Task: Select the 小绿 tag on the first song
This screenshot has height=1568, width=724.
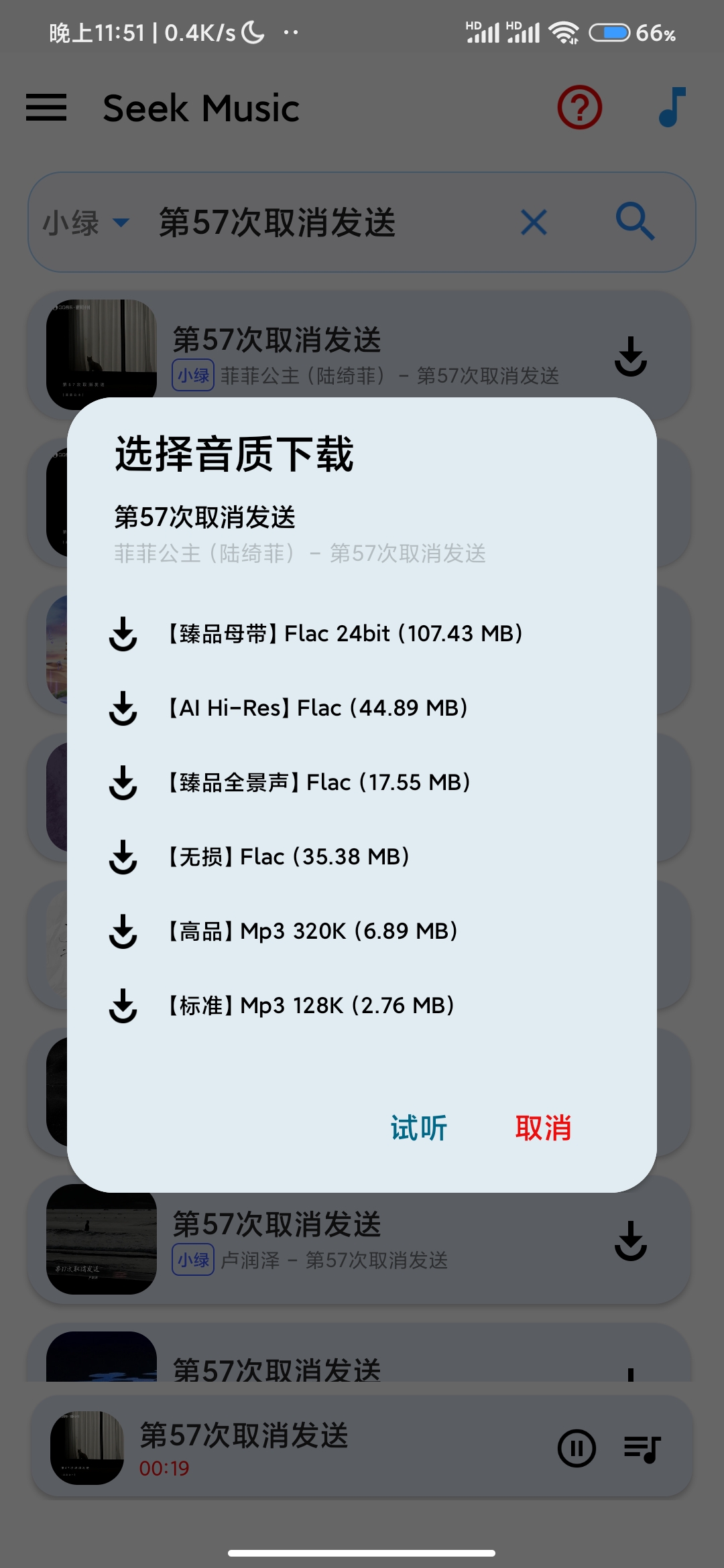Action: (x=192, y=376)
